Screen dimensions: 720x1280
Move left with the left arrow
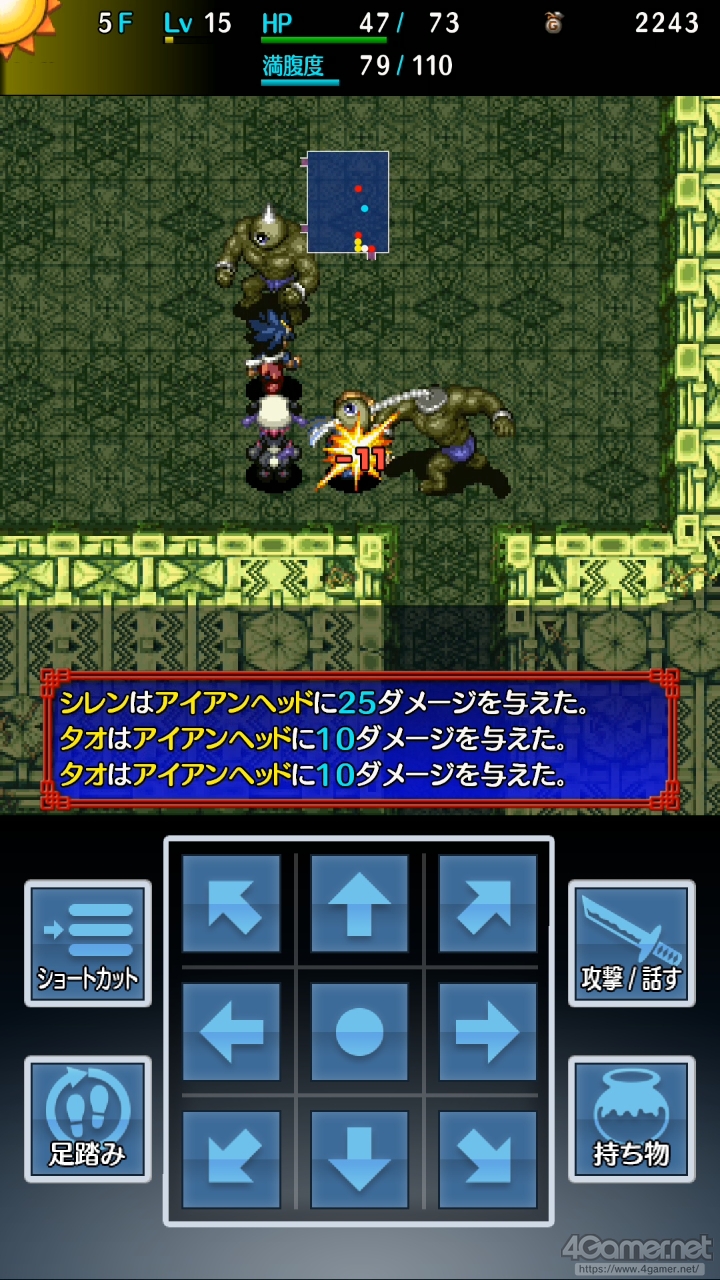coord(231,1031)
